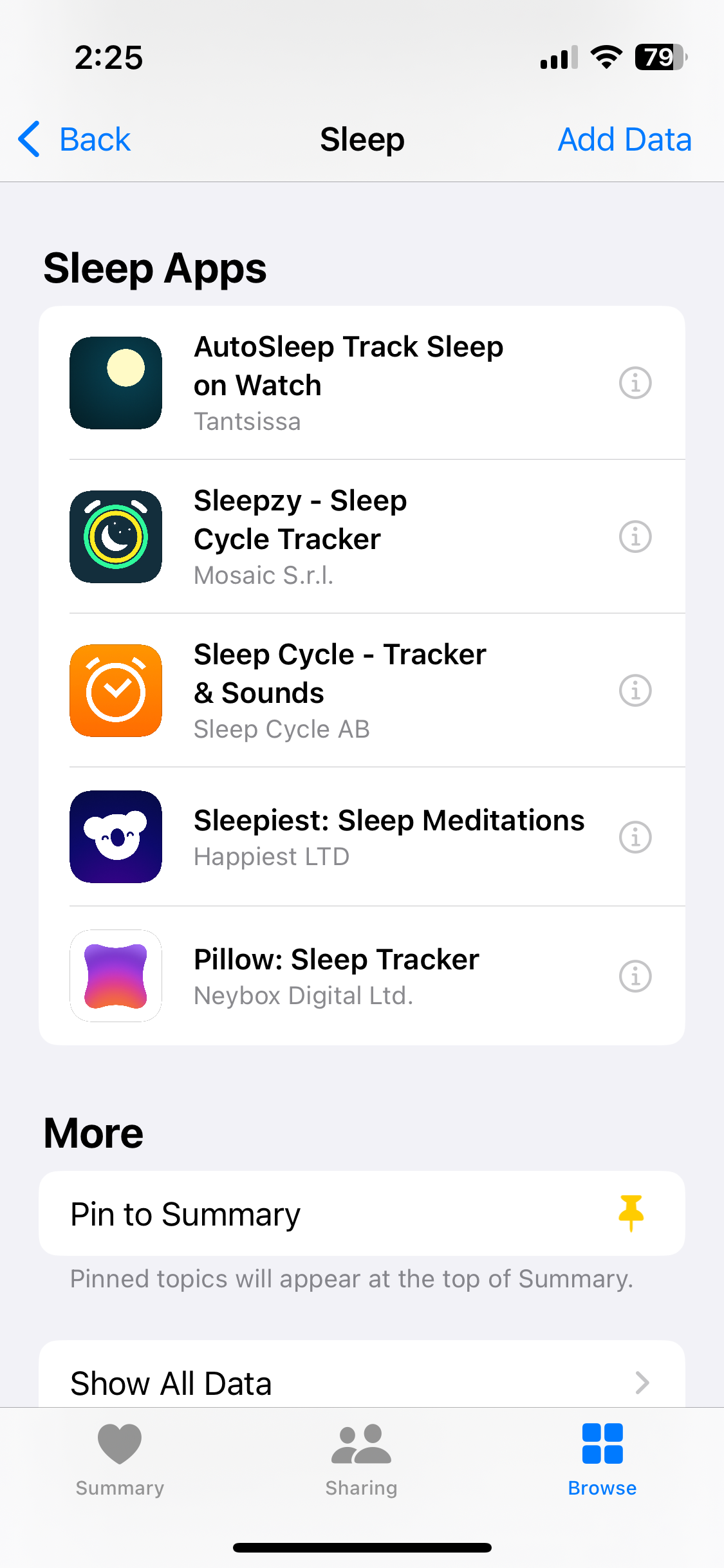The width and height of the screenshot is (724, 1568).
Task: View info for Sleepiest app
Action: click(x=635, y=837)
